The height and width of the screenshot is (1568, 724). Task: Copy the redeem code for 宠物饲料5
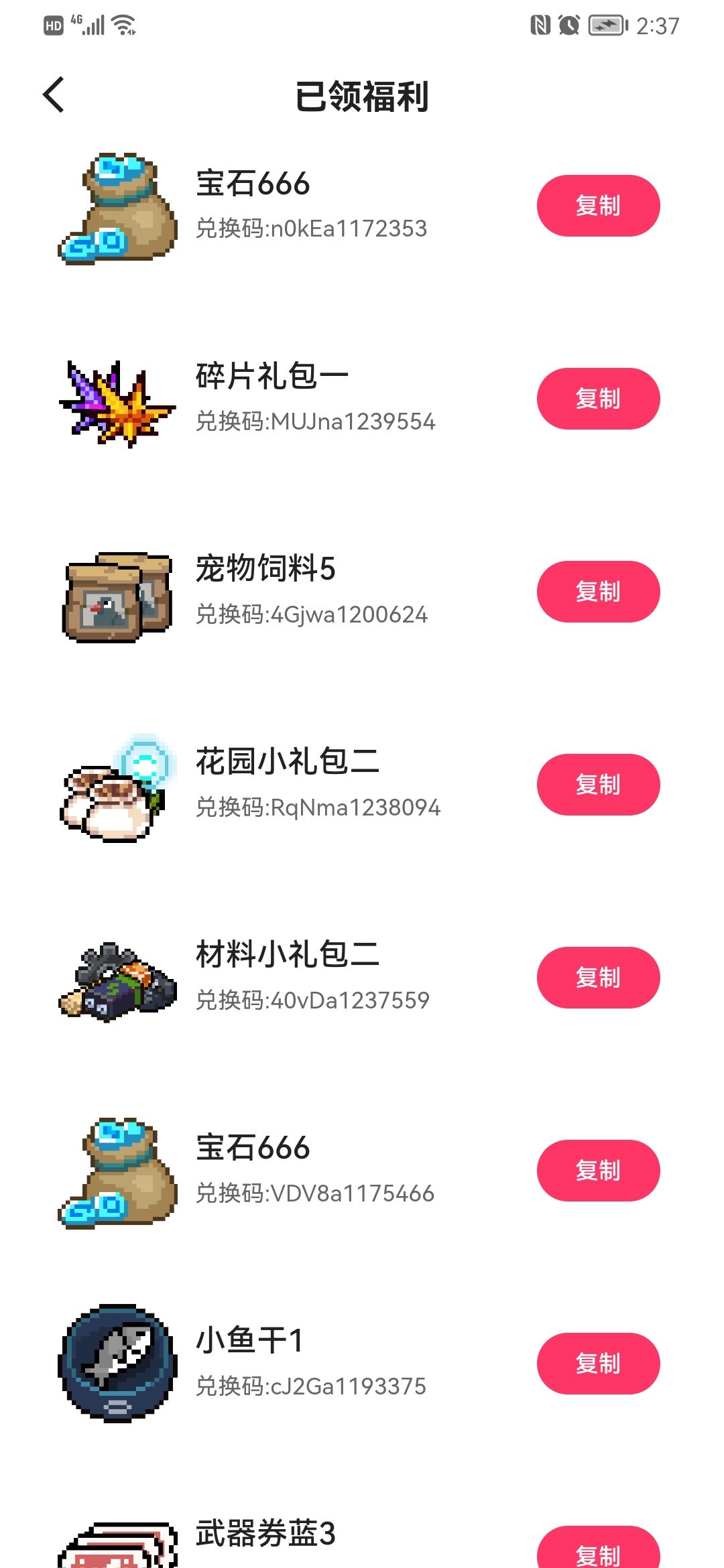[x=598, y=592]
